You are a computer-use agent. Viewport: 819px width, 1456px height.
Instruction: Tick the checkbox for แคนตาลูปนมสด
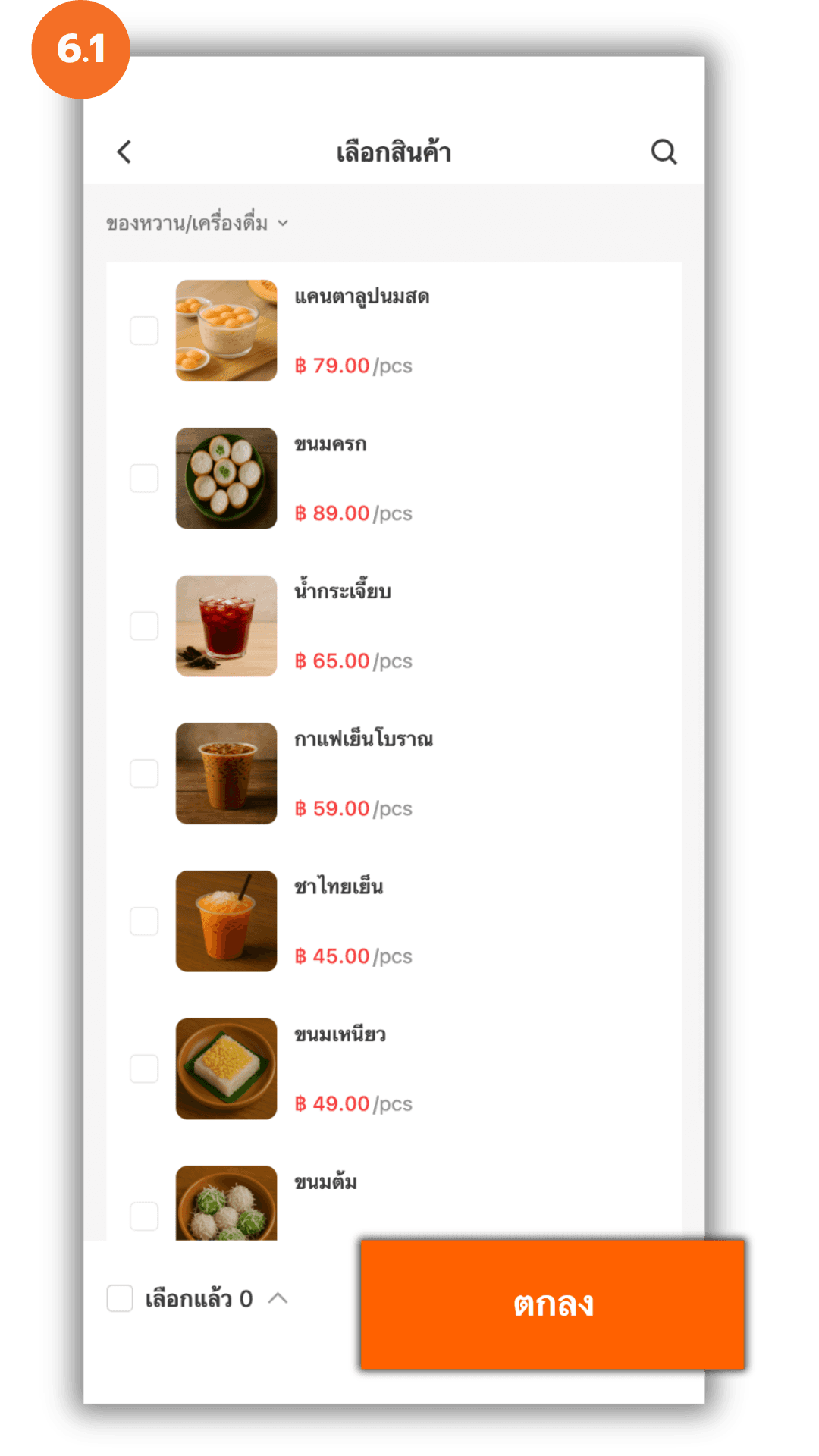click(144, 331)
